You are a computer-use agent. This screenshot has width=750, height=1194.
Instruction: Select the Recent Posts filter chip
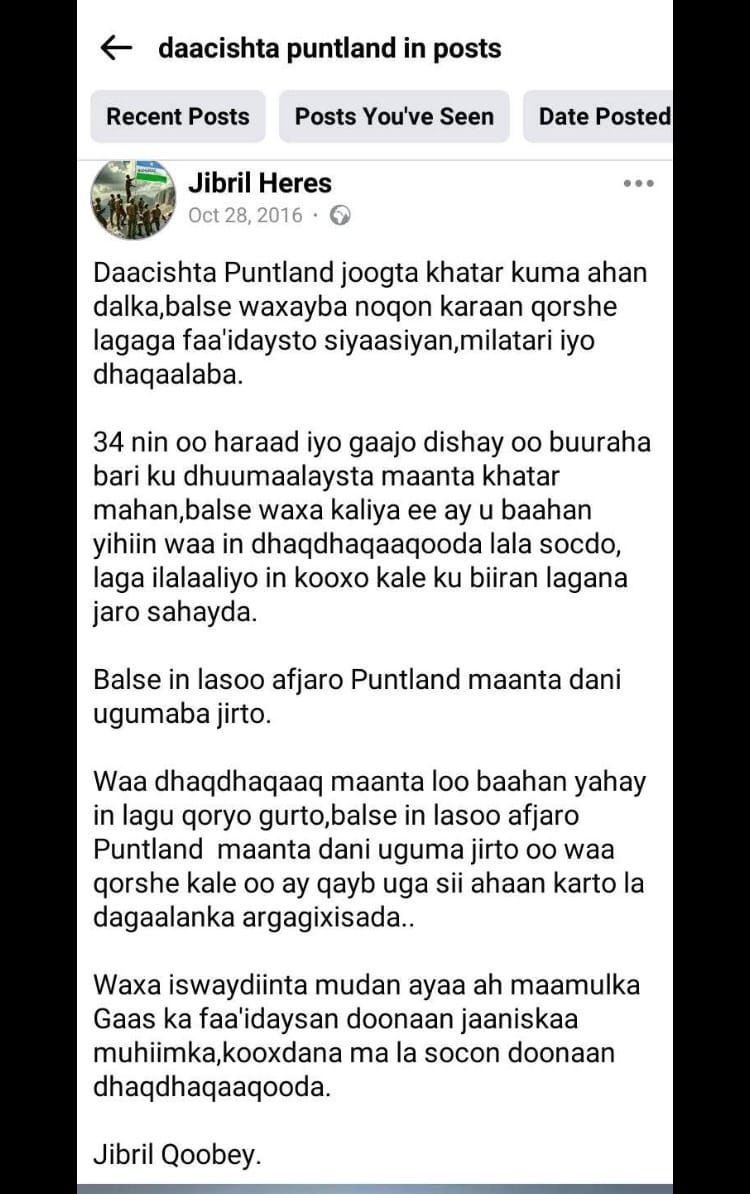point(178,116)
